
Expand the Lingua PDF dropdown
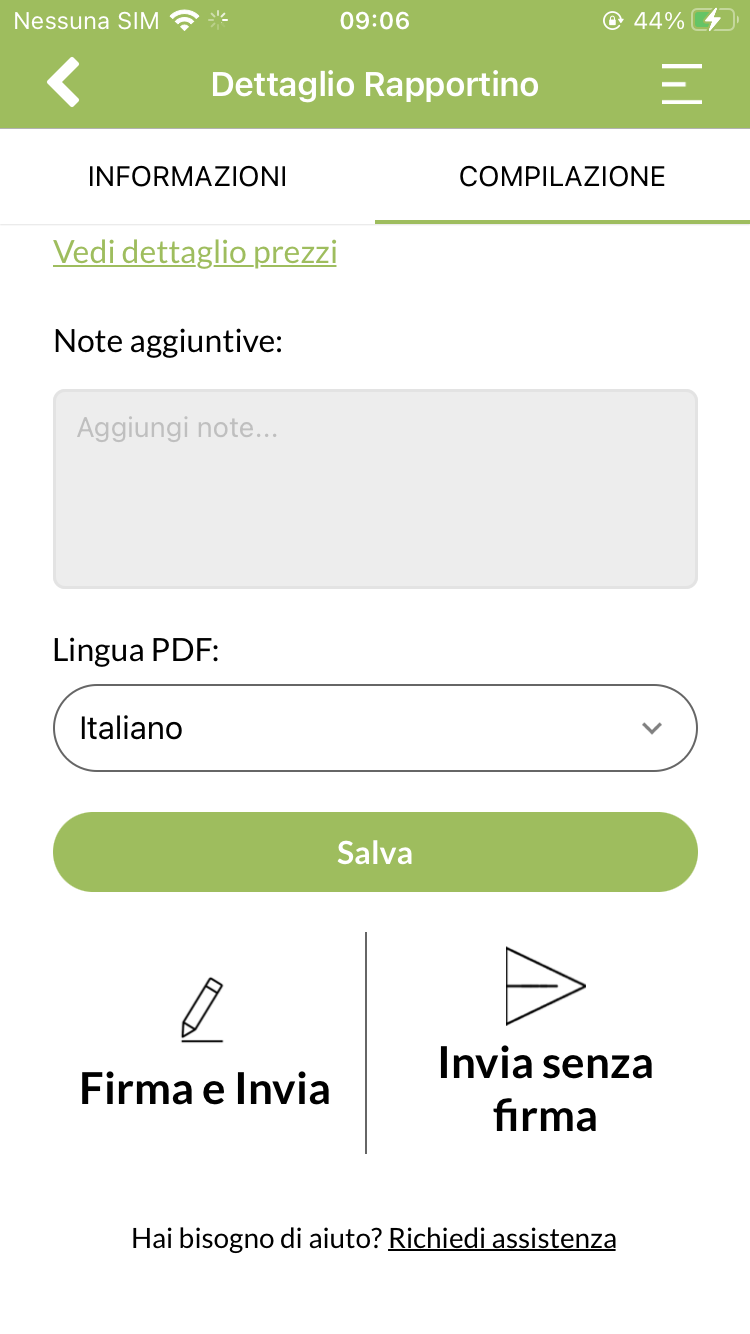(375, 728)
